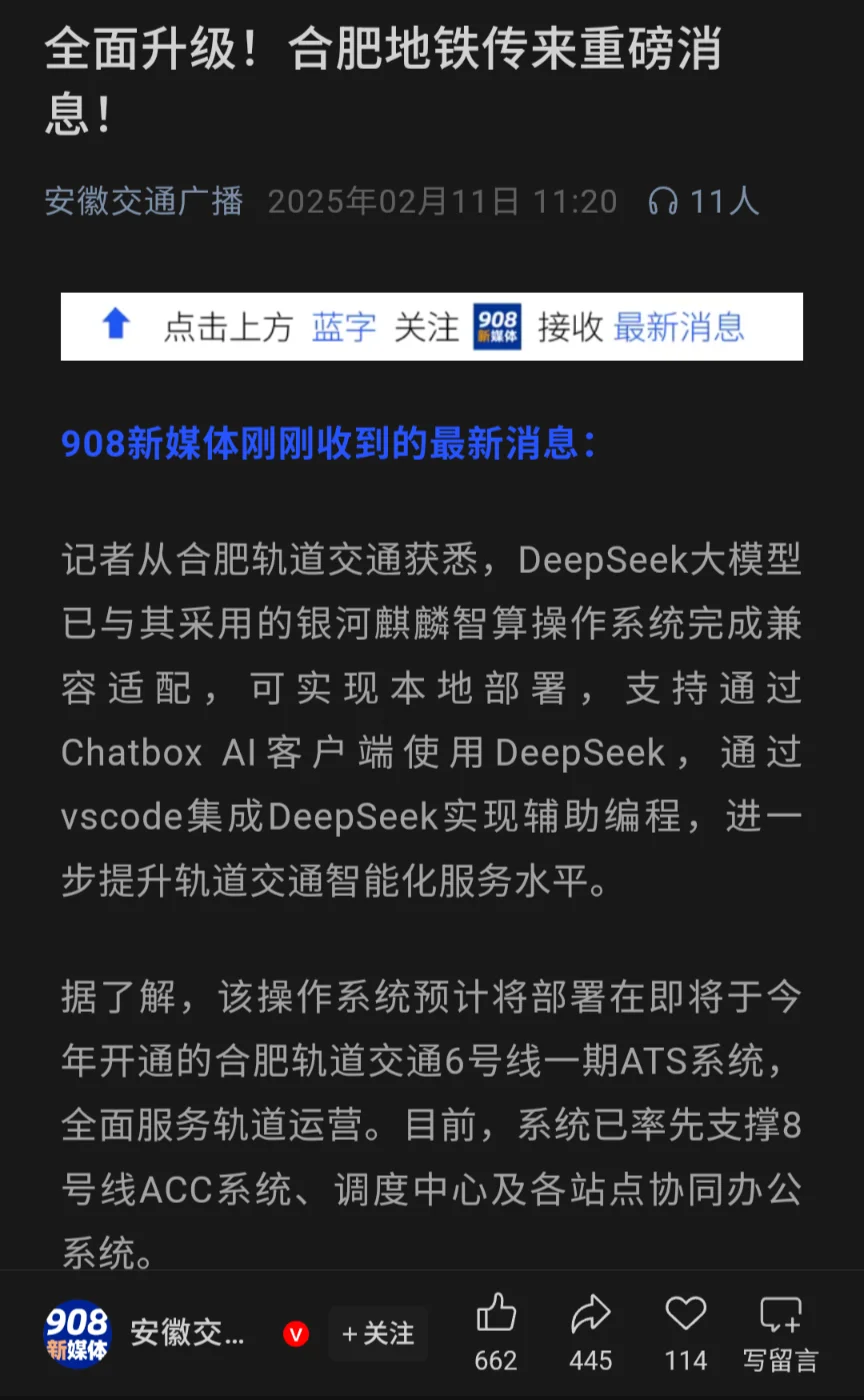Open the 908新媒体 profile avatar at bottom
864x1400 pixels.
77,1334
